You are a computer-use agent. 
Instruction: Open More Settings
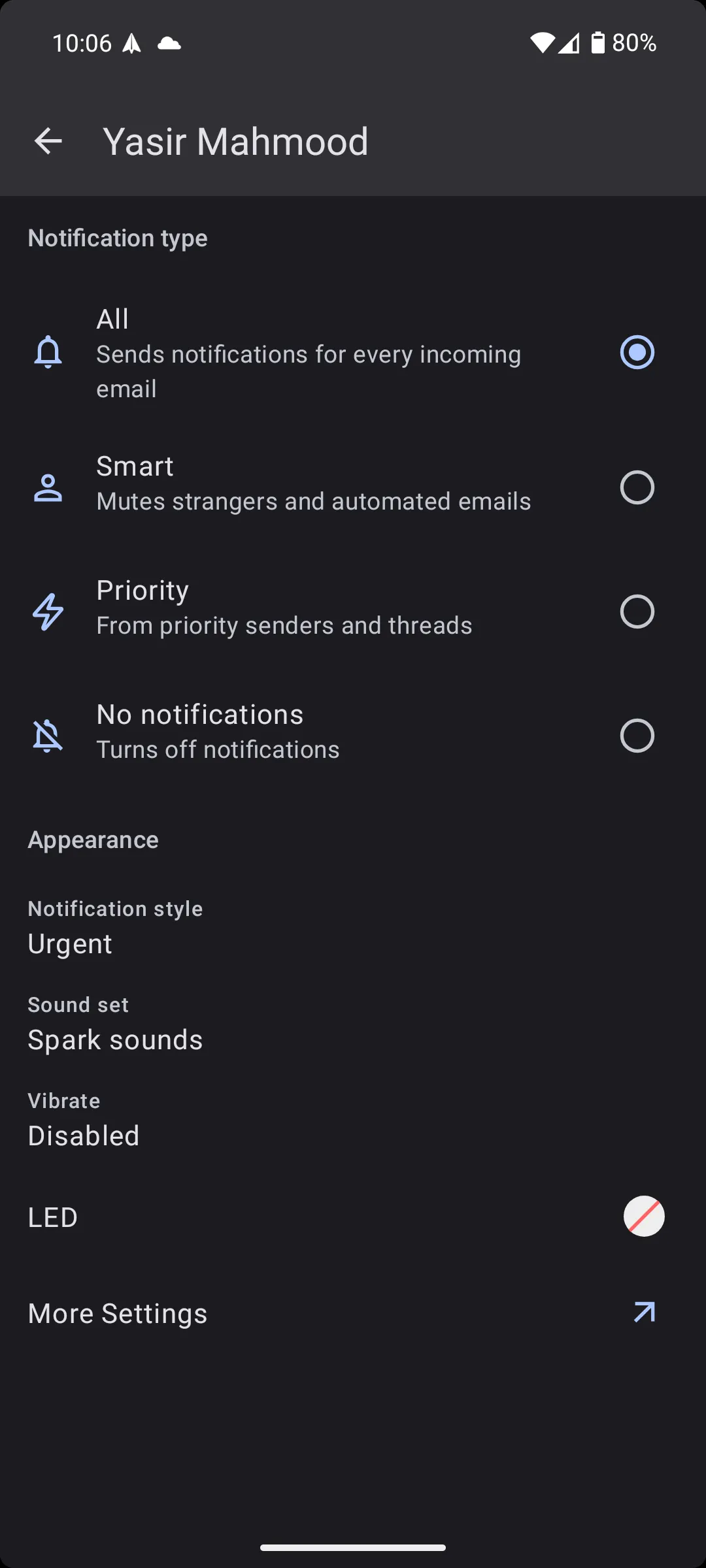pyautogui.click(x=117, y=1313)
